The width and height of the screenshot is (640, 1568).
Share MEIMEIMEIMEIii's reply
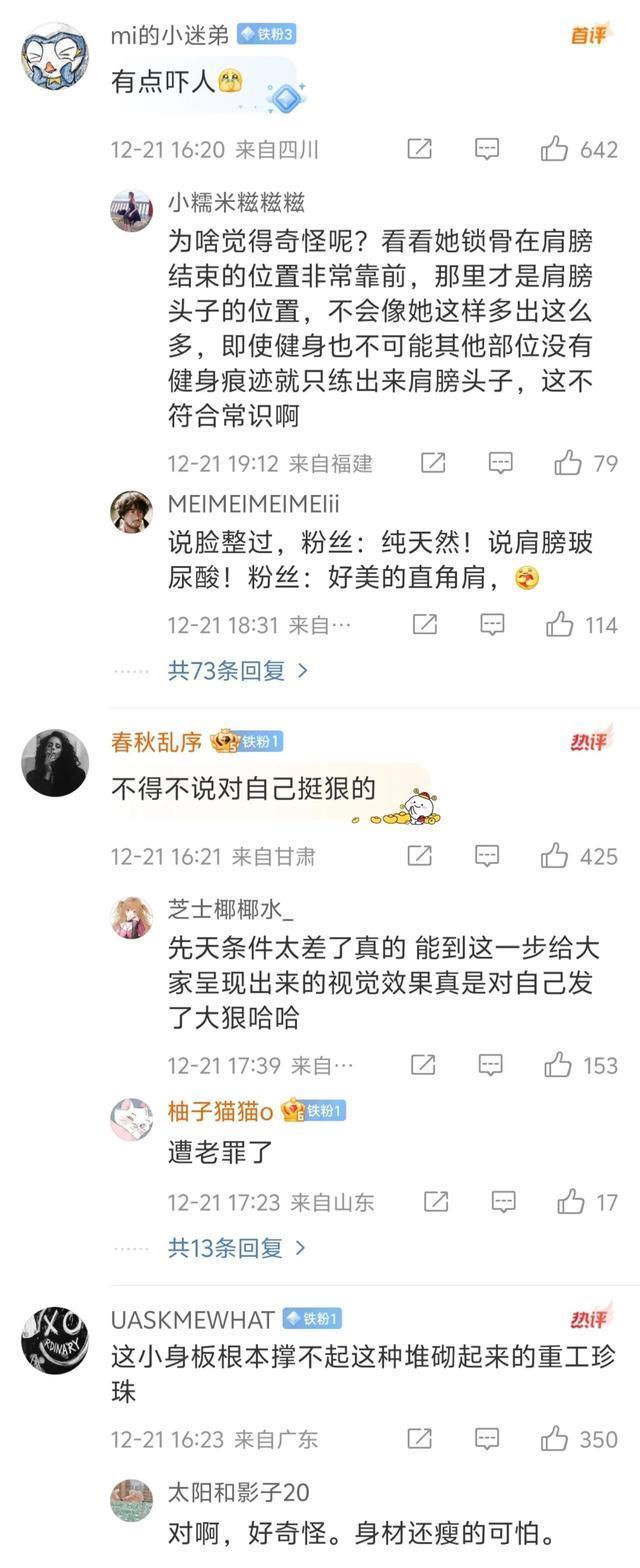pyautogui.click(x=425, y=625)
